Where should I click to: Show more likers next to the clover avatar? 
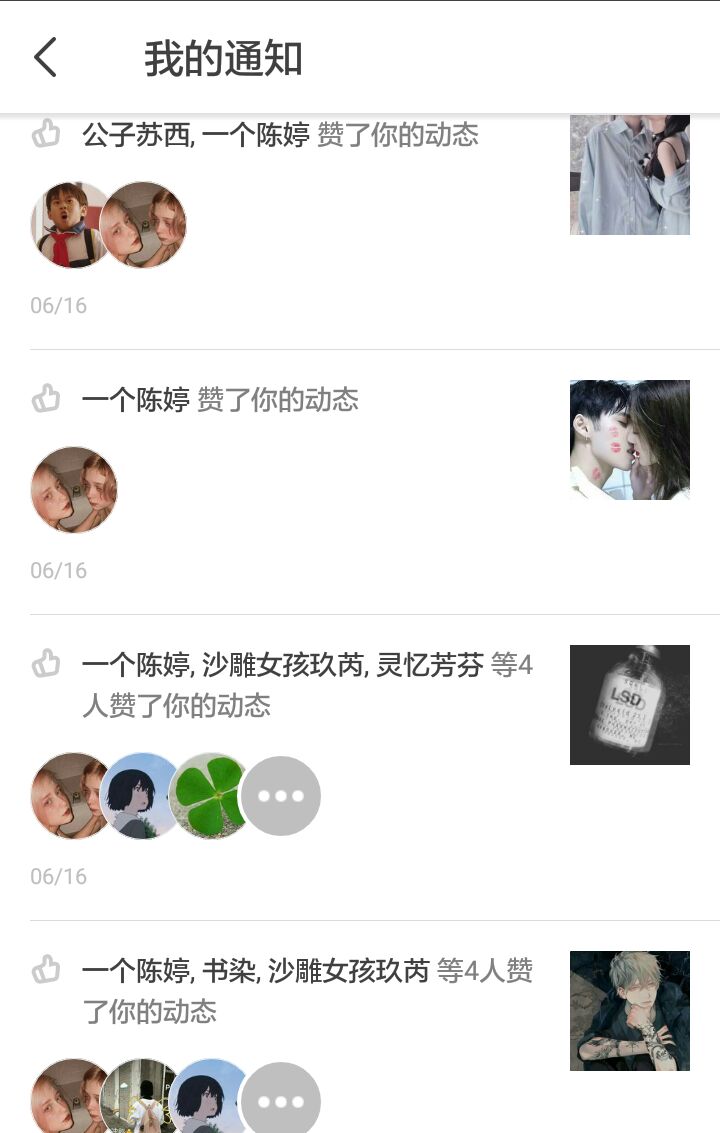click(x=281, y=796)
